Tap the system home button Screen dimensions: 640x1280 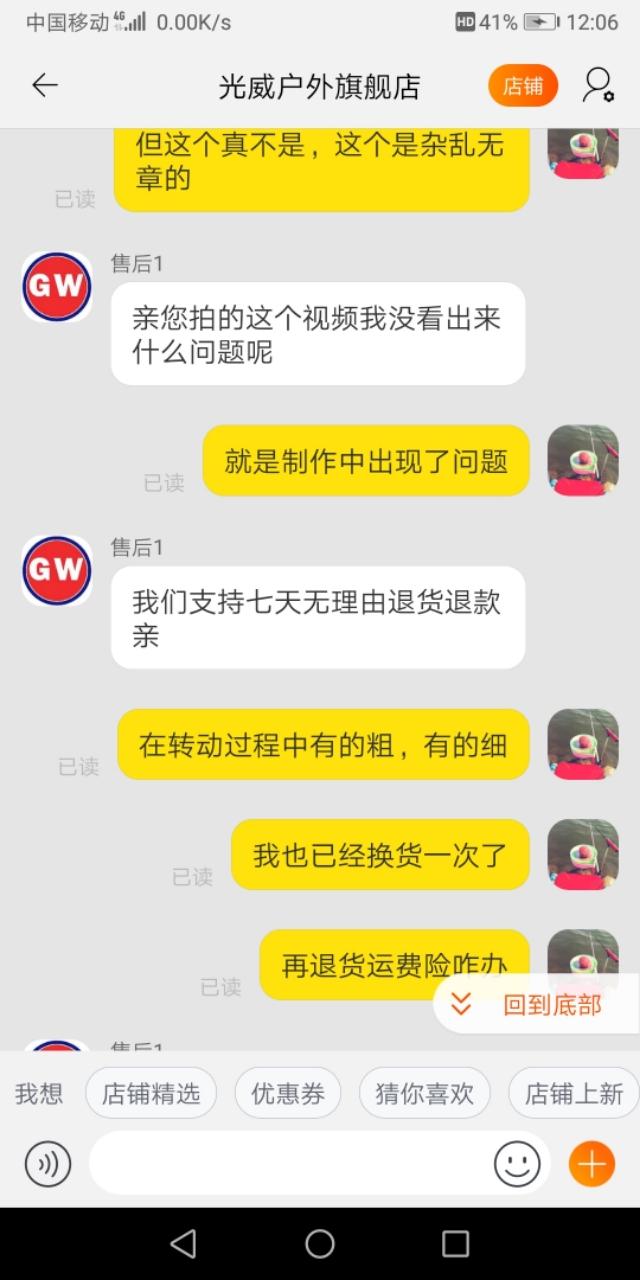pyautogui.click(x=320, y=1243)
